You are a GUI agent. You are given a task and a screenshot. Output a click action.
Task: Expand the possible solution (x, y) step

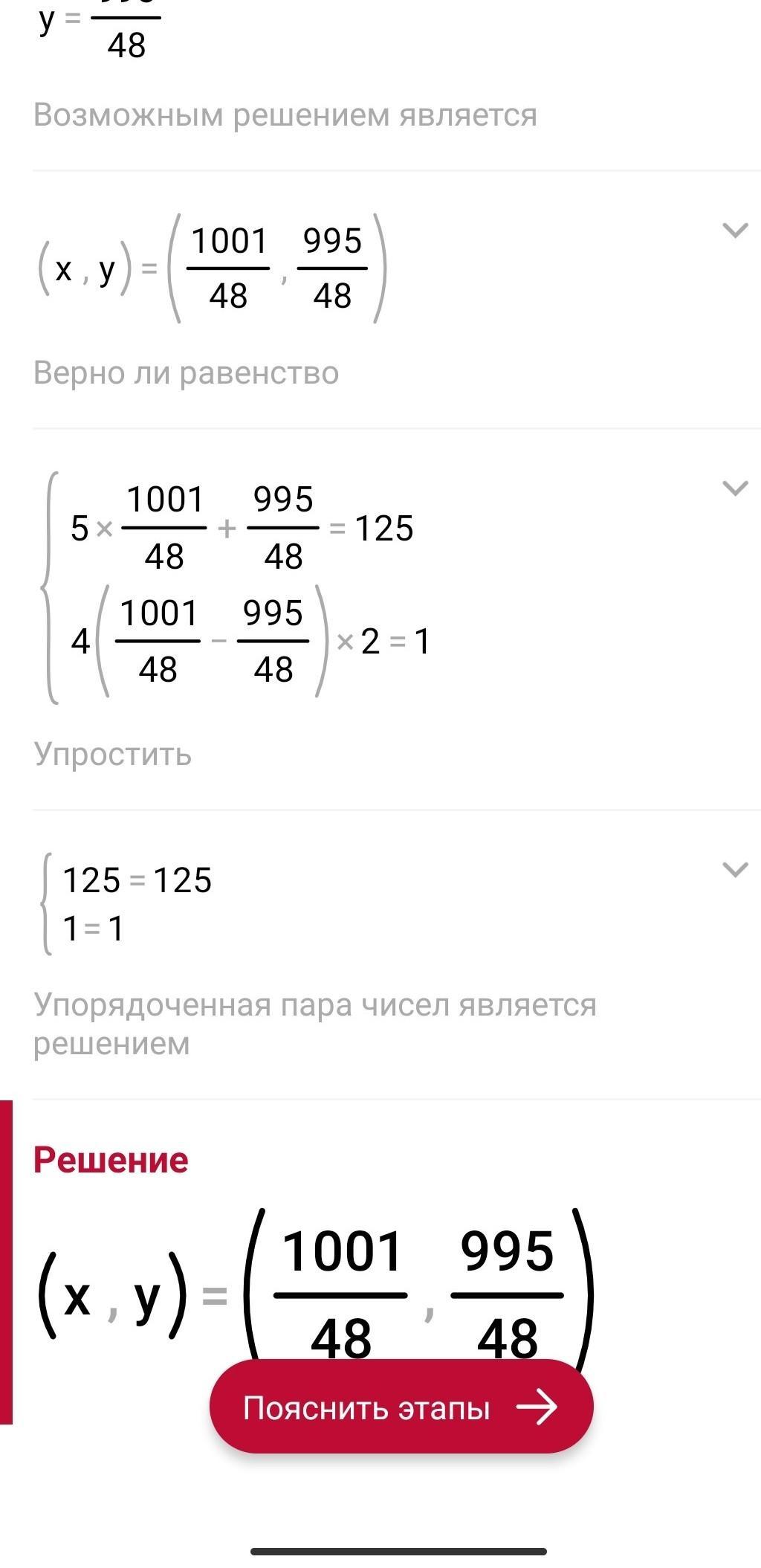734,230
